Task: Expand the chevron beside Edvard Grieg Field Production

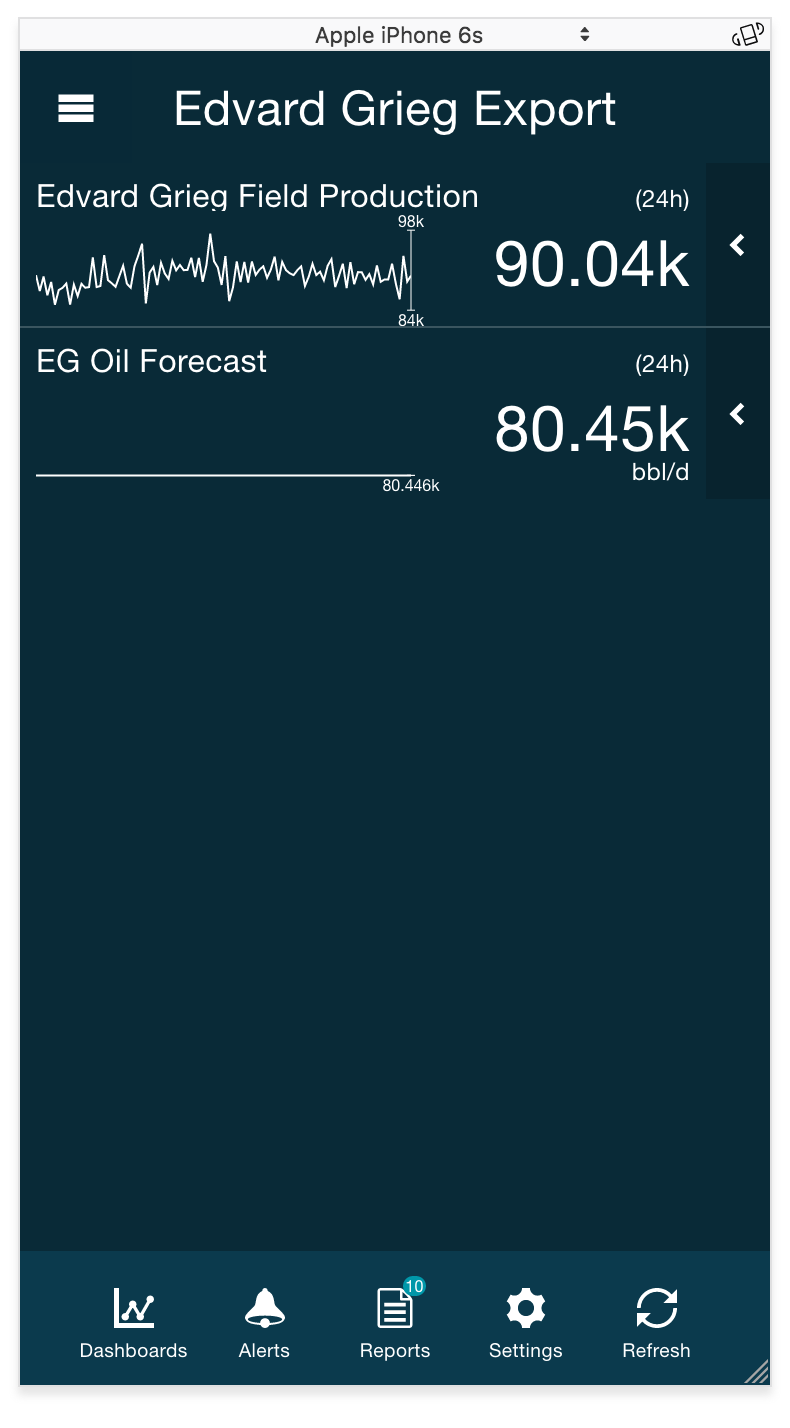Action: click(738, 245)
